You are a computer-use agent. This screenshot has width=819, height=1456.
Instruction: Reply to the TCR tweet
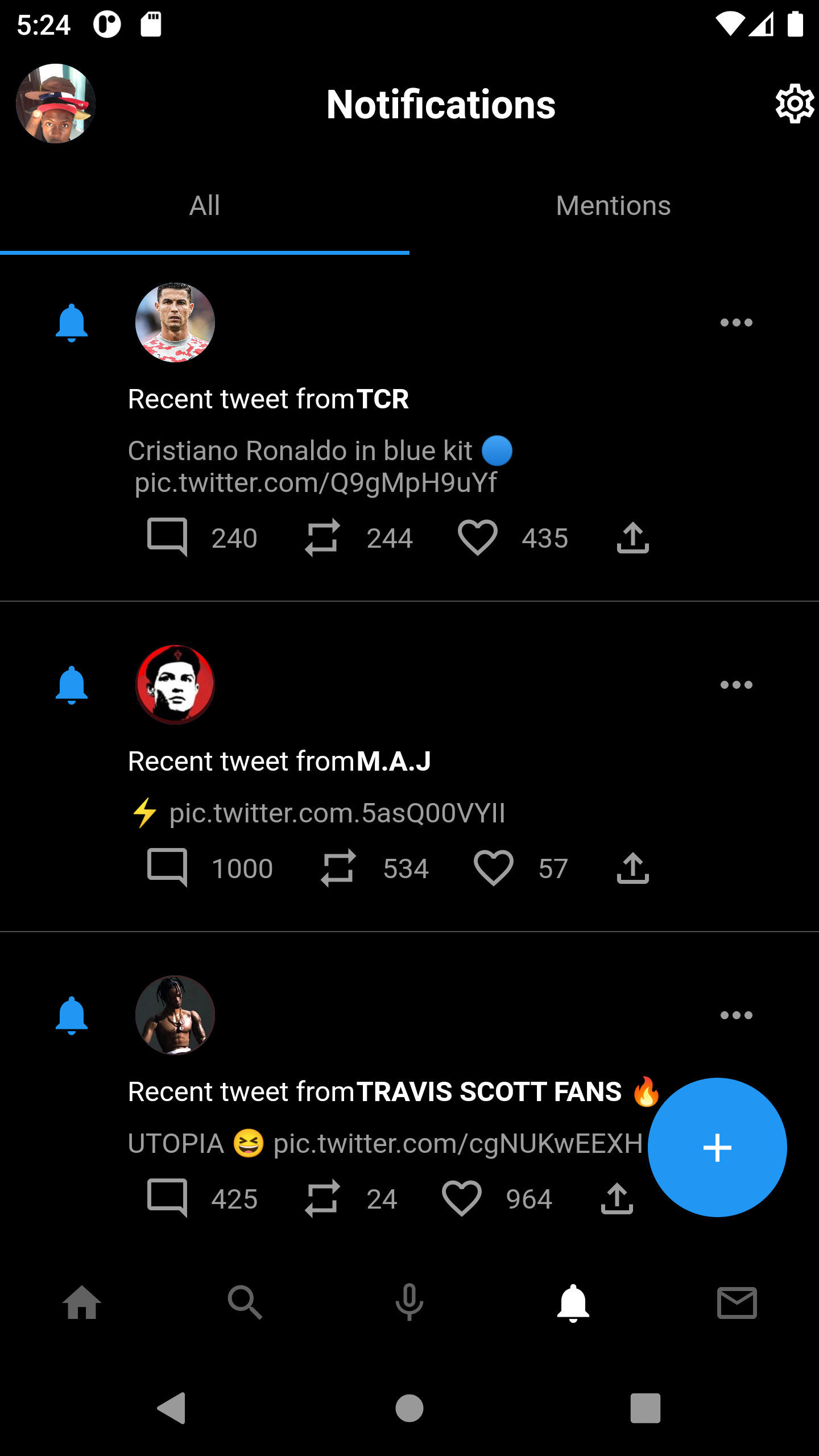167,537
